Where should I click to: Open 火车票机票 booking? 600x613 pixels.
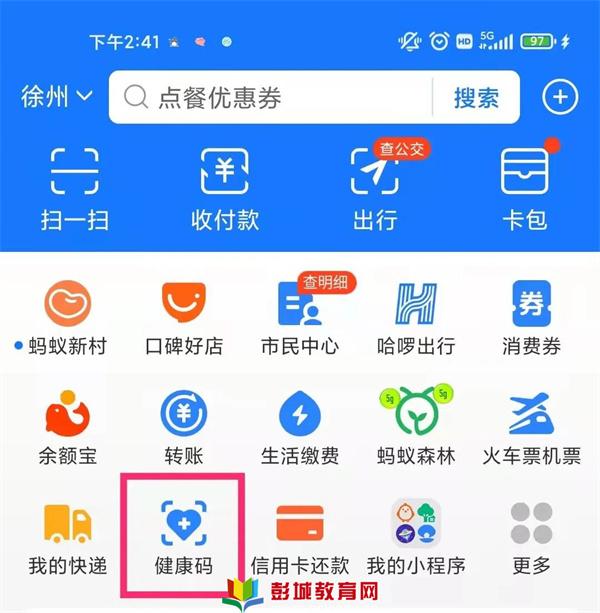[531, 427]
